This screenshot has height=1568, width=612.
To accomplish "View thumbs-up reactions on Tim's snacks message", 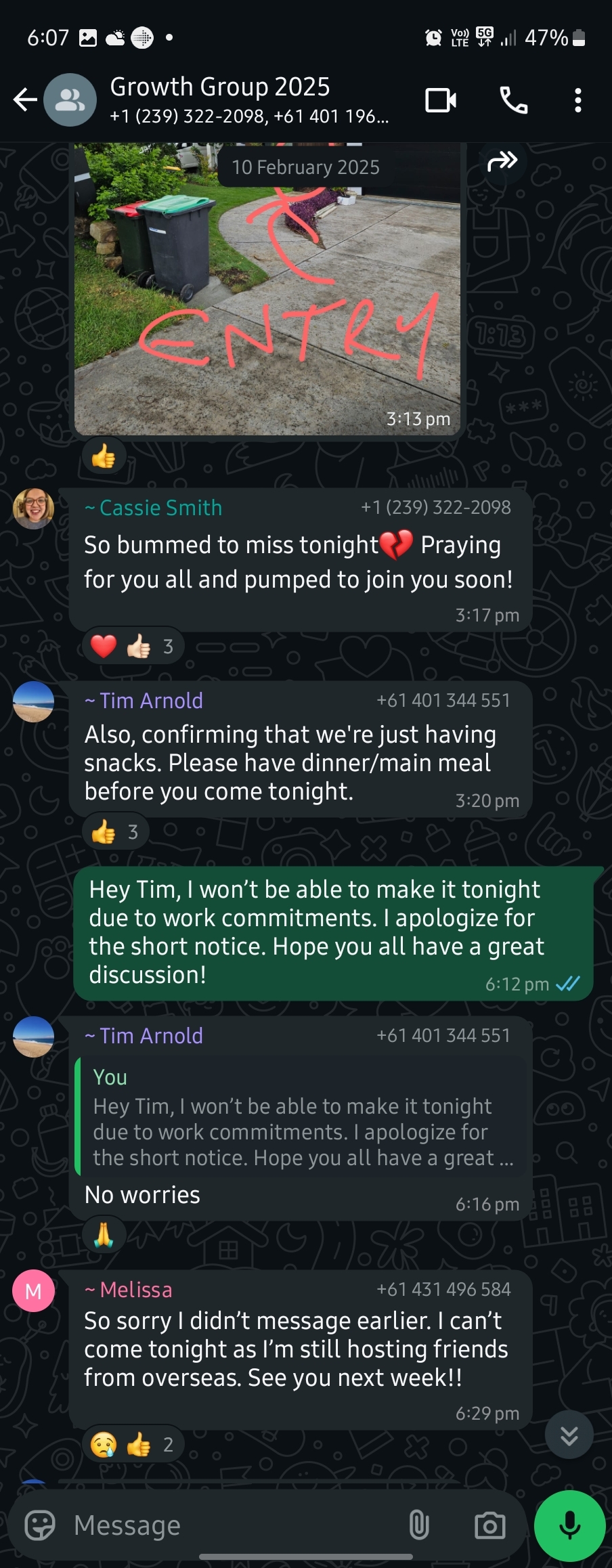I will pyautogui.click(x=114, y=831).
